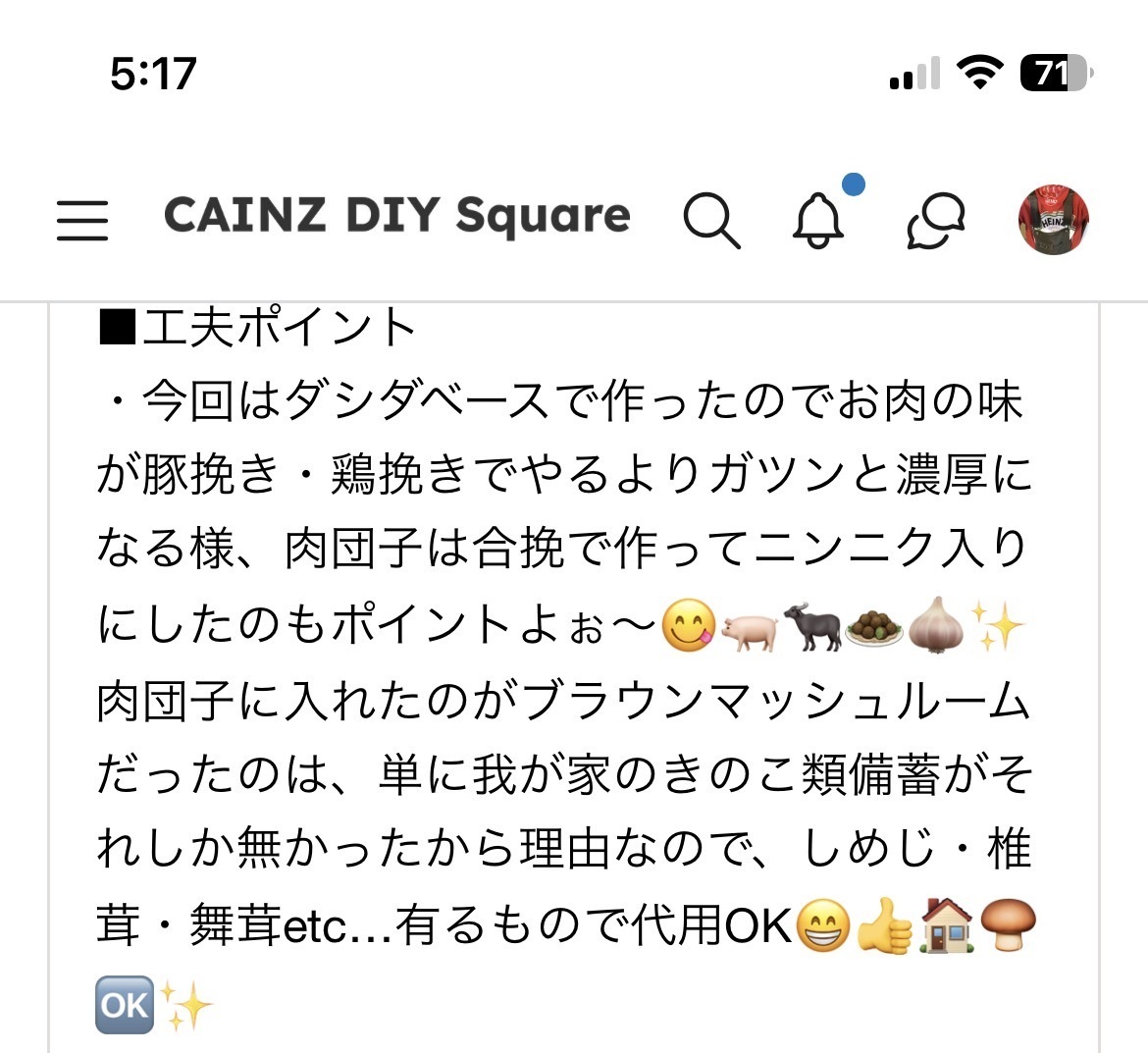1148x1053 pixels.
Task: Open the hamburger drawer menu
Action: tap(82, 220)
